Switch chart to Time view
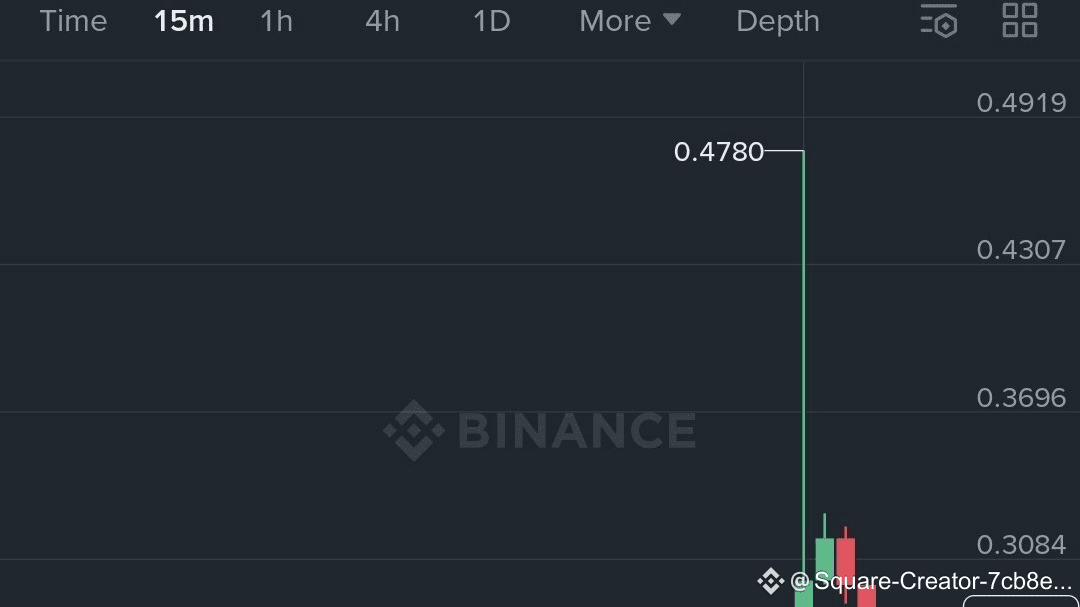The width and height of the screenshot is (1080, 607). tap(73, 21)
